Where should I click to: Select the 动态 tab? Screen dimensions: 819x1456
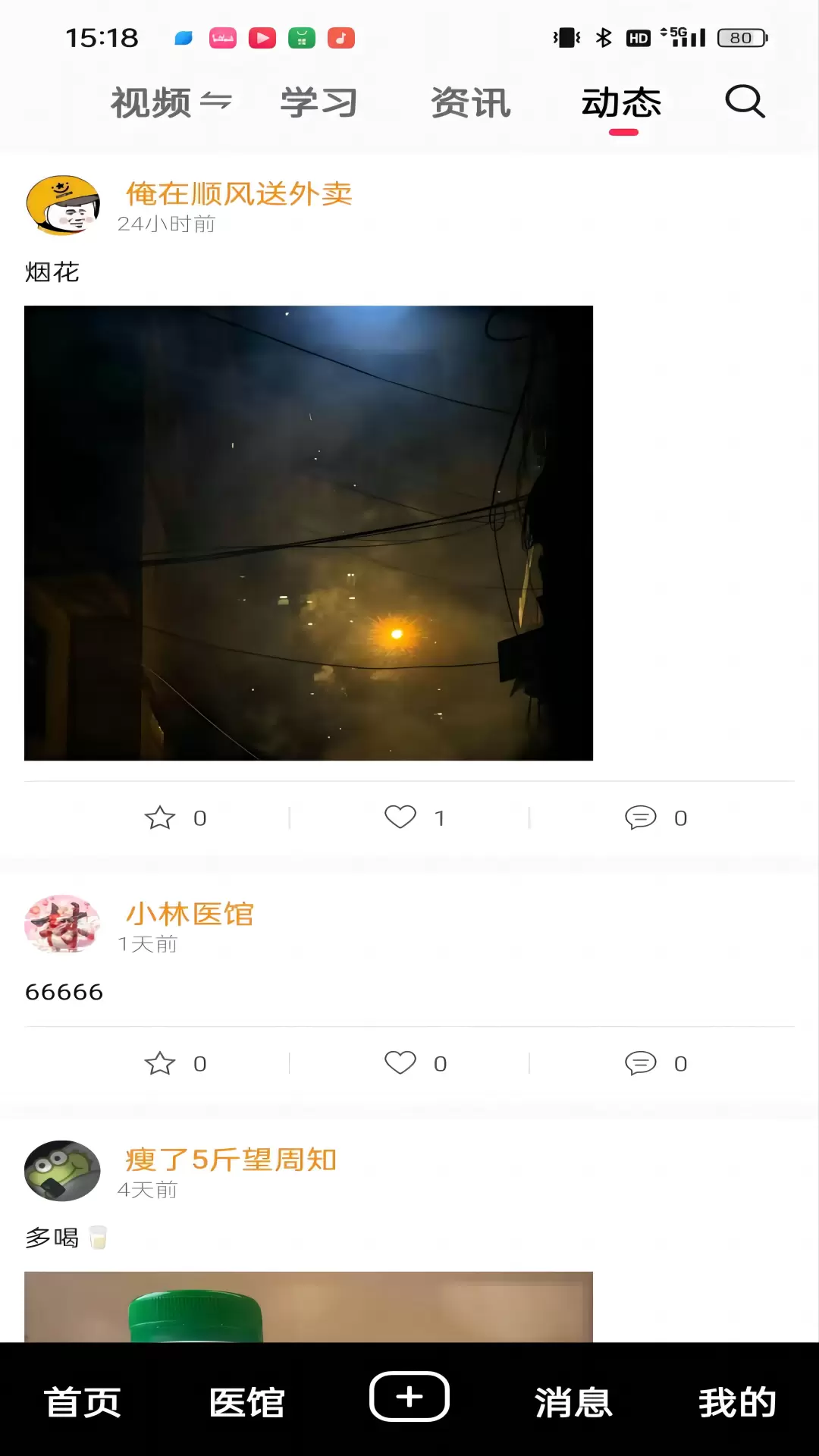coord(621,102)
